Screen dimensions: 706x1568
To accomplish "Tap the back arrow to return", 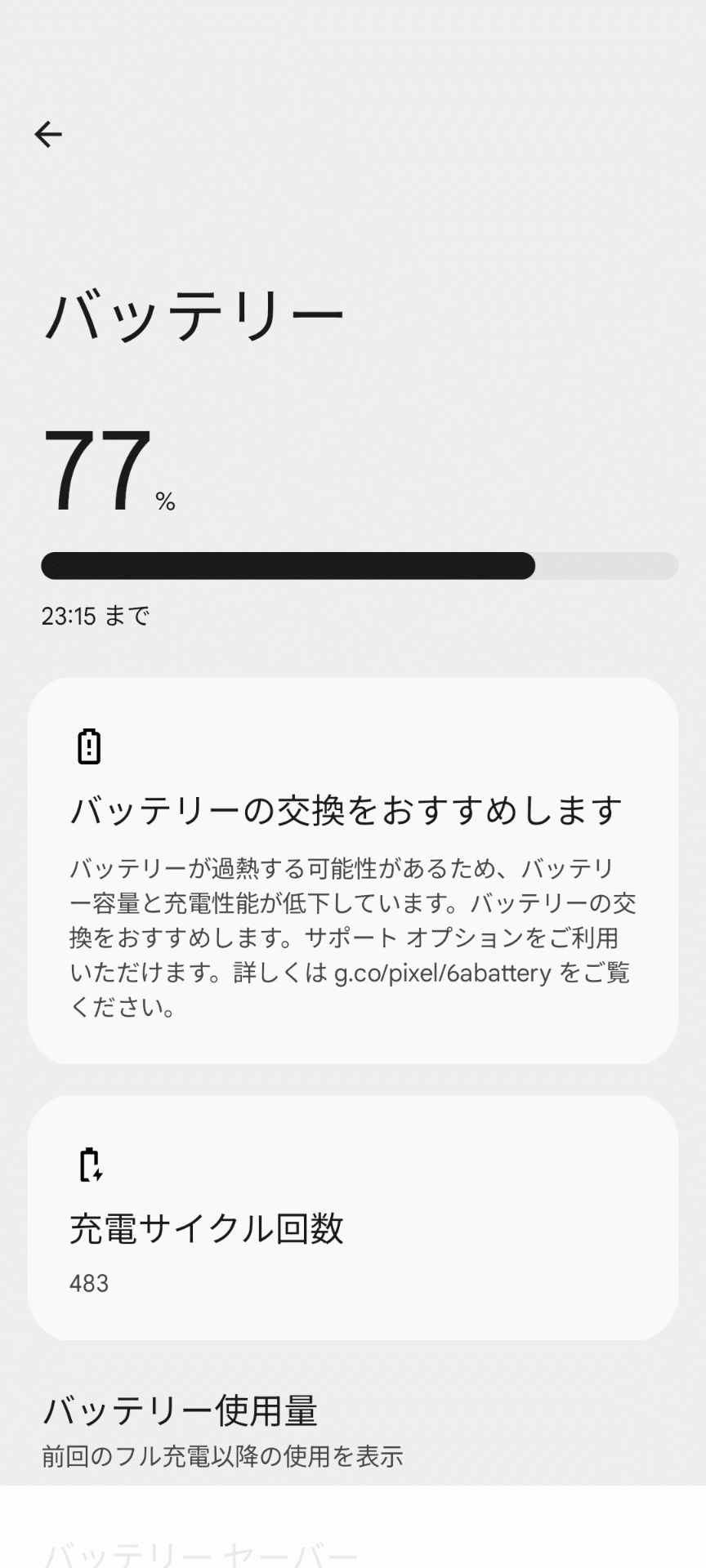I will pos(47,134).
